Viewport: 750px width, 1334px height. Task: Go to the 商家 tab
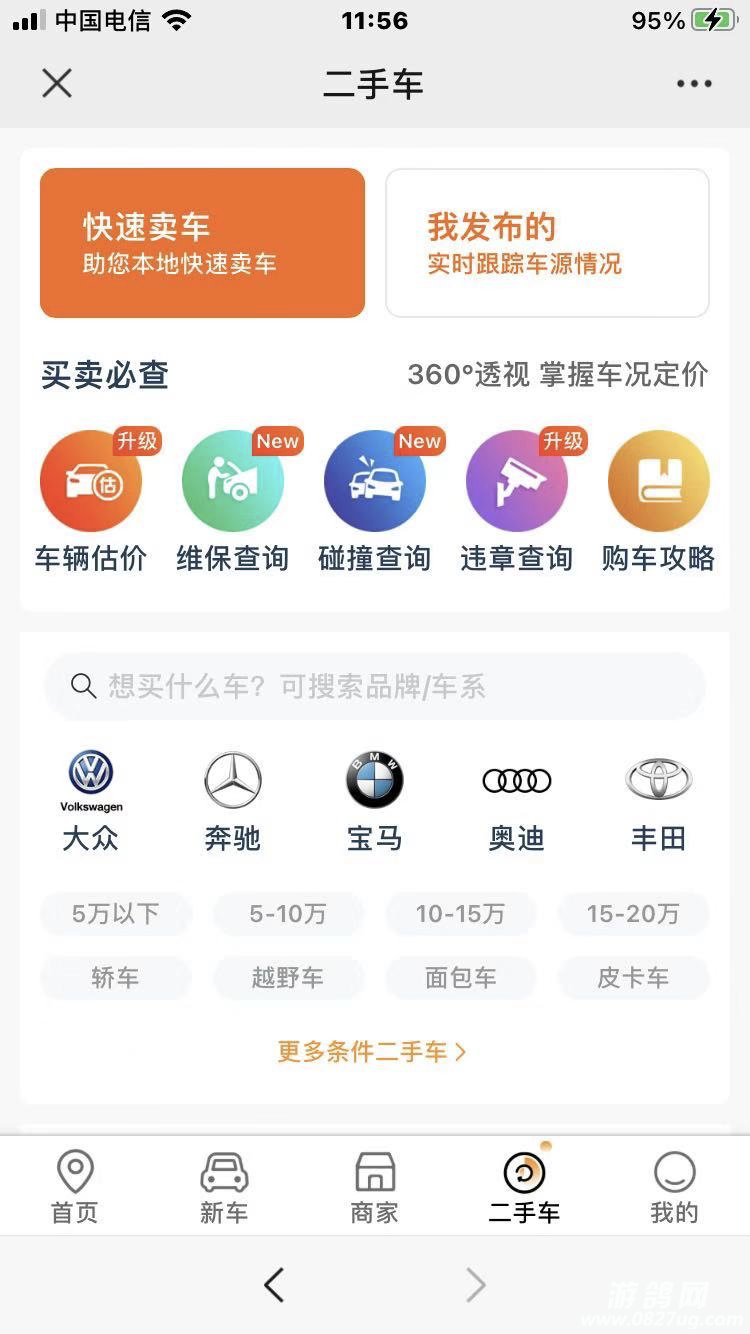[x=375, y=1187]
